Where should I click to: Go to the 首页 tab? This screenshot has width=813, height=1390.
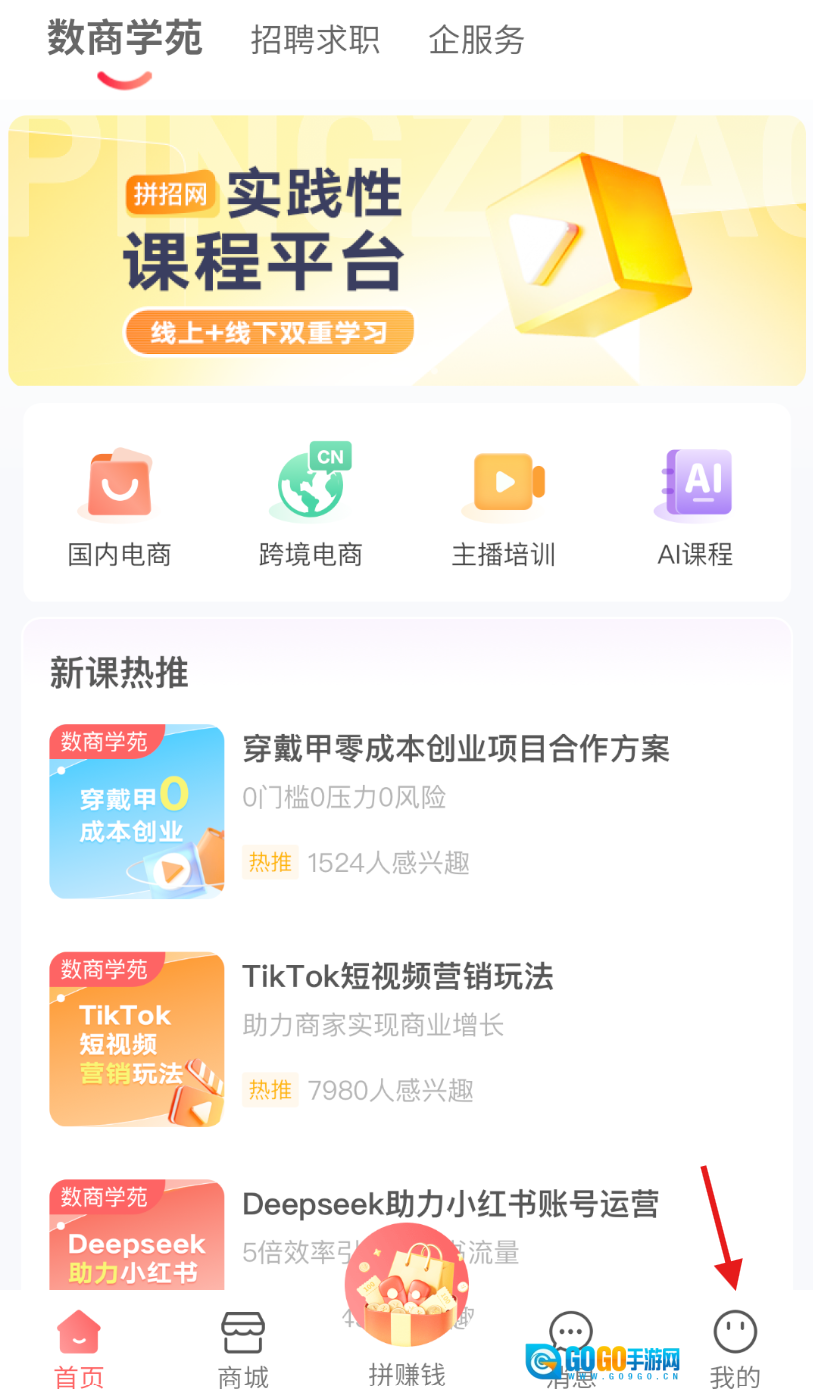[79, 1348]
